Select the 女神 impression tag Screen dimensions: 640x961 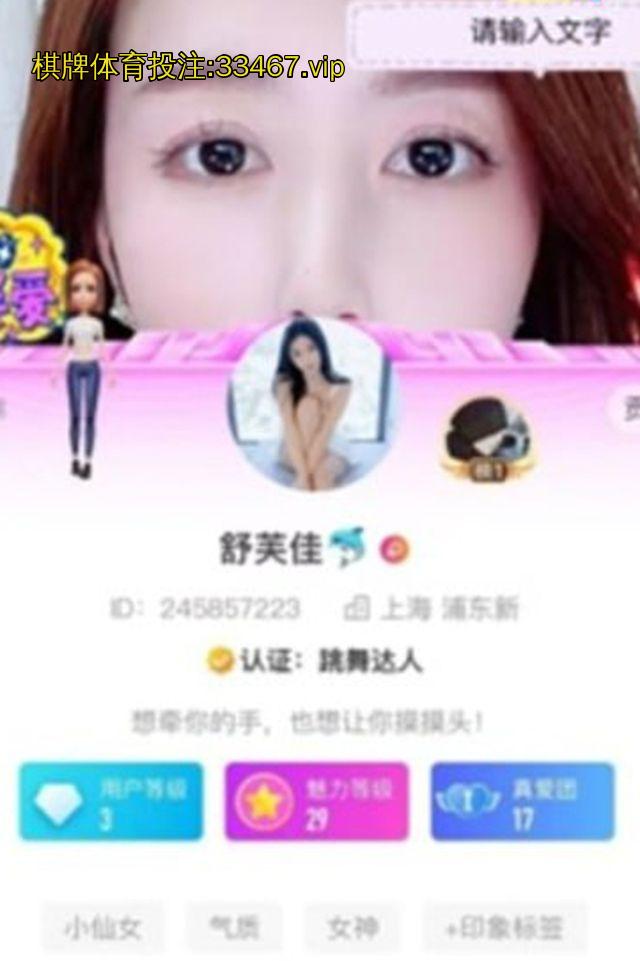tap(352, 927)
